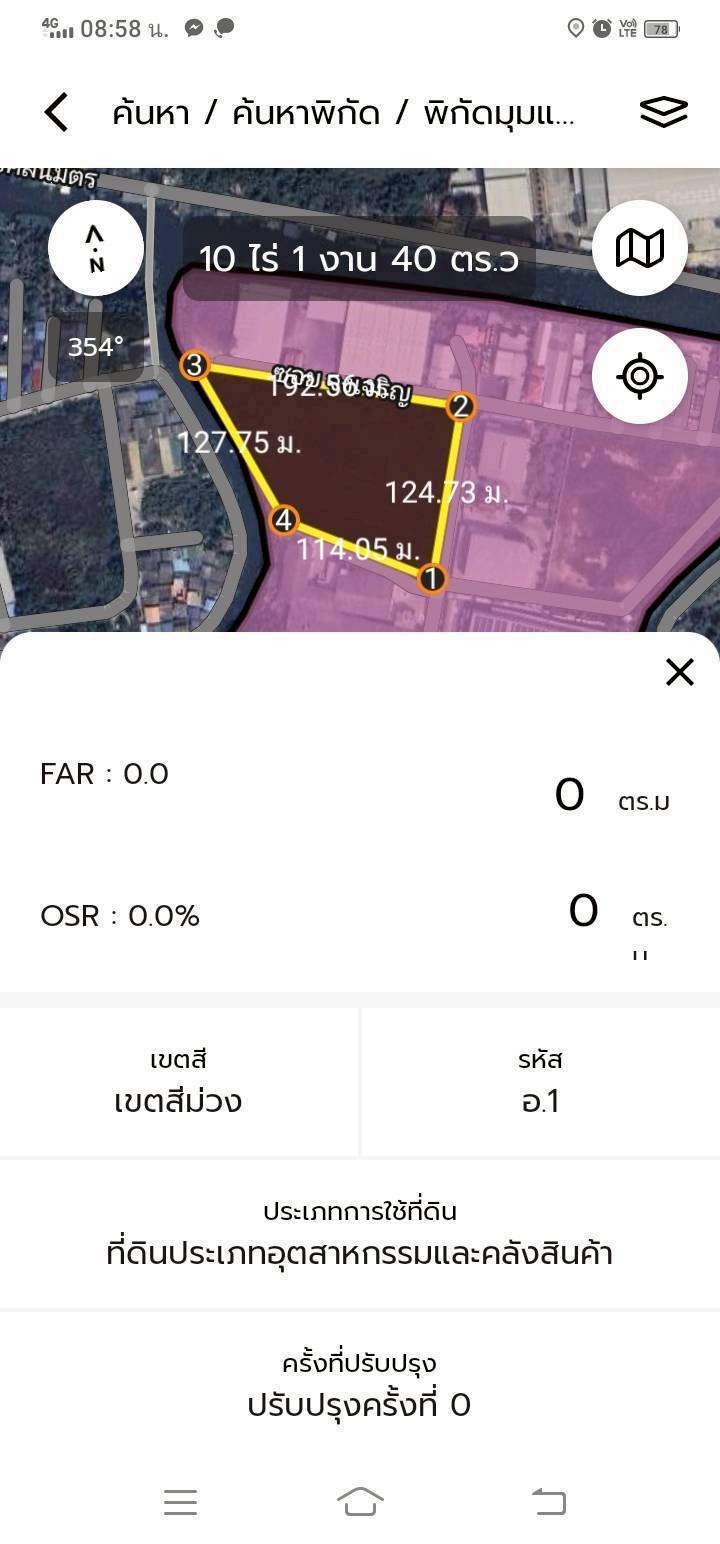The height and width of the screenshot is (1544, 720).
Task: Open the system recent apps menu
Action: point(180,1502)
